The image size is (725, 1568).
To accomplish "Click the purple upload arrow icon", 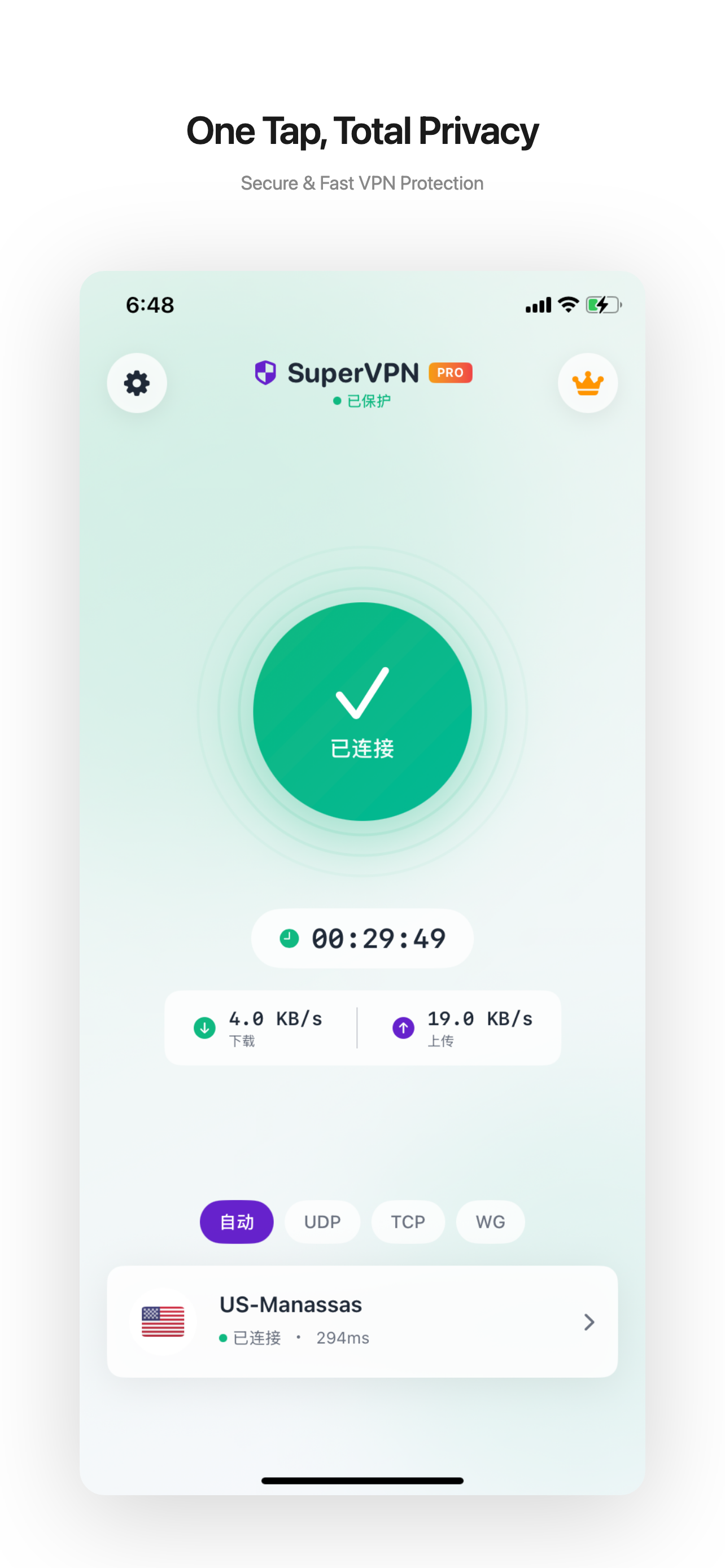I will [403, 1027].
